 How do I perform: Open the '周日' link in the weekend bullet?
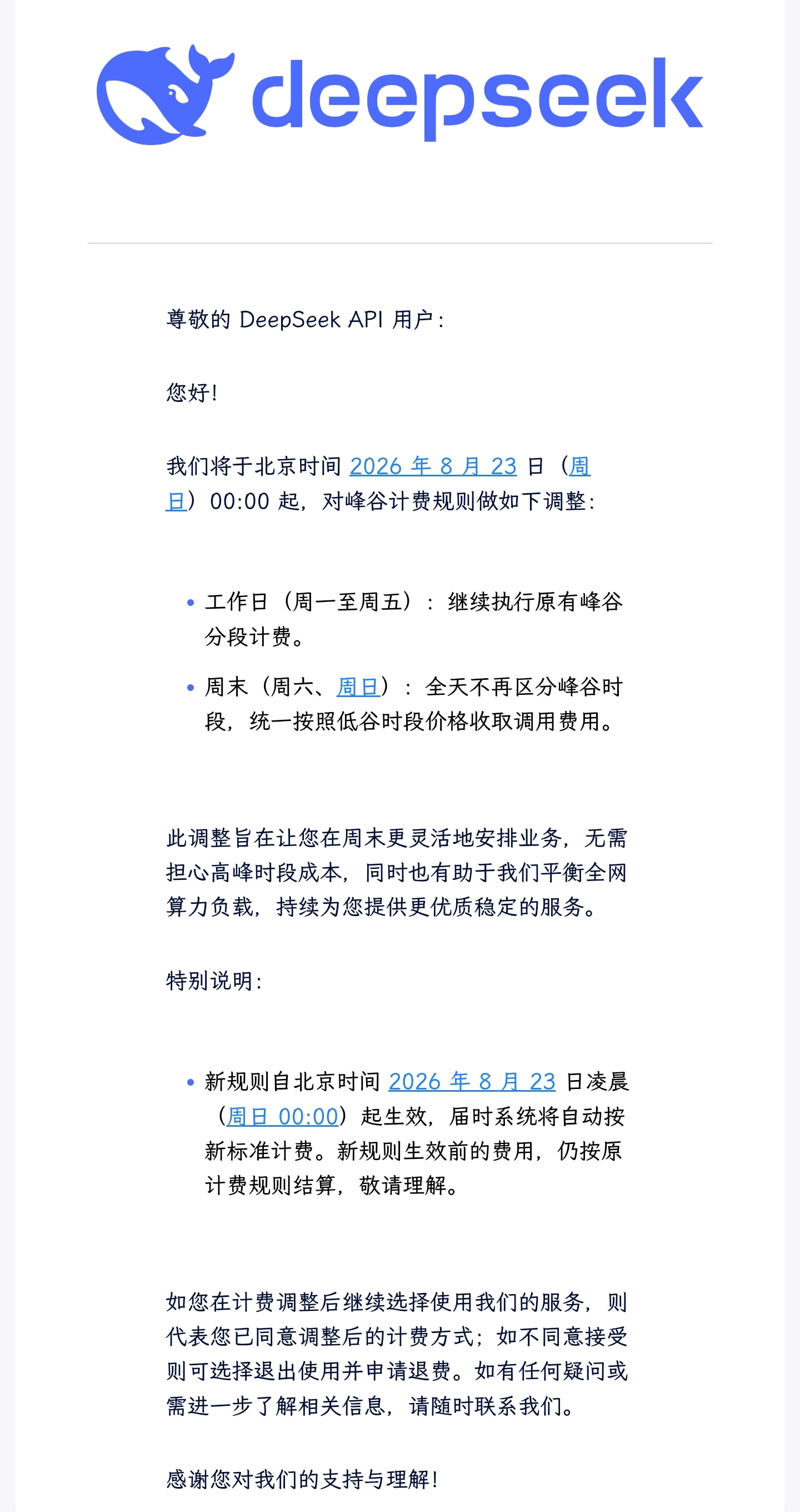point(358,686)
